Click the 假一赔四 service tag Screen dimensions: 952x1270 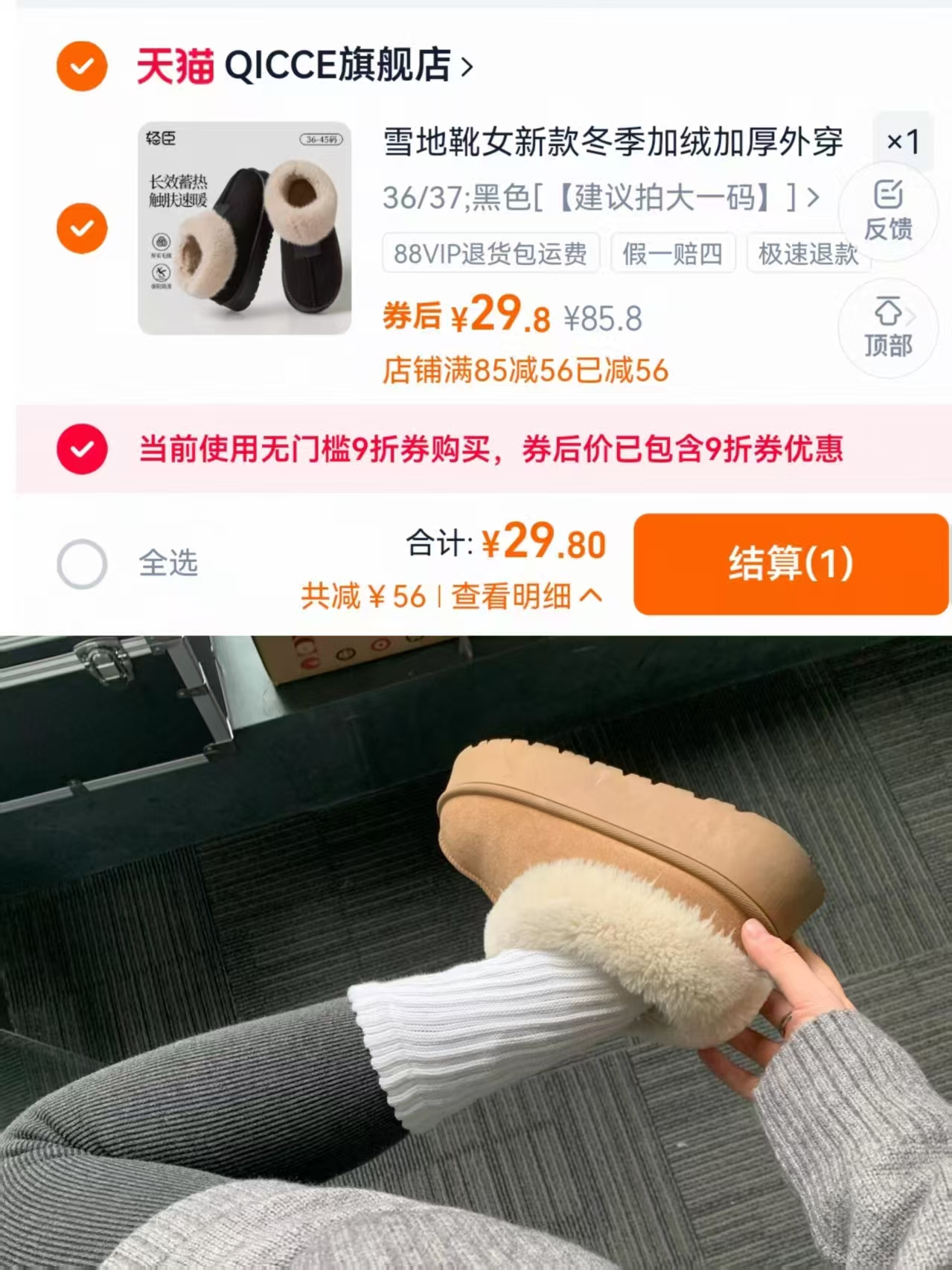[672, 253]
